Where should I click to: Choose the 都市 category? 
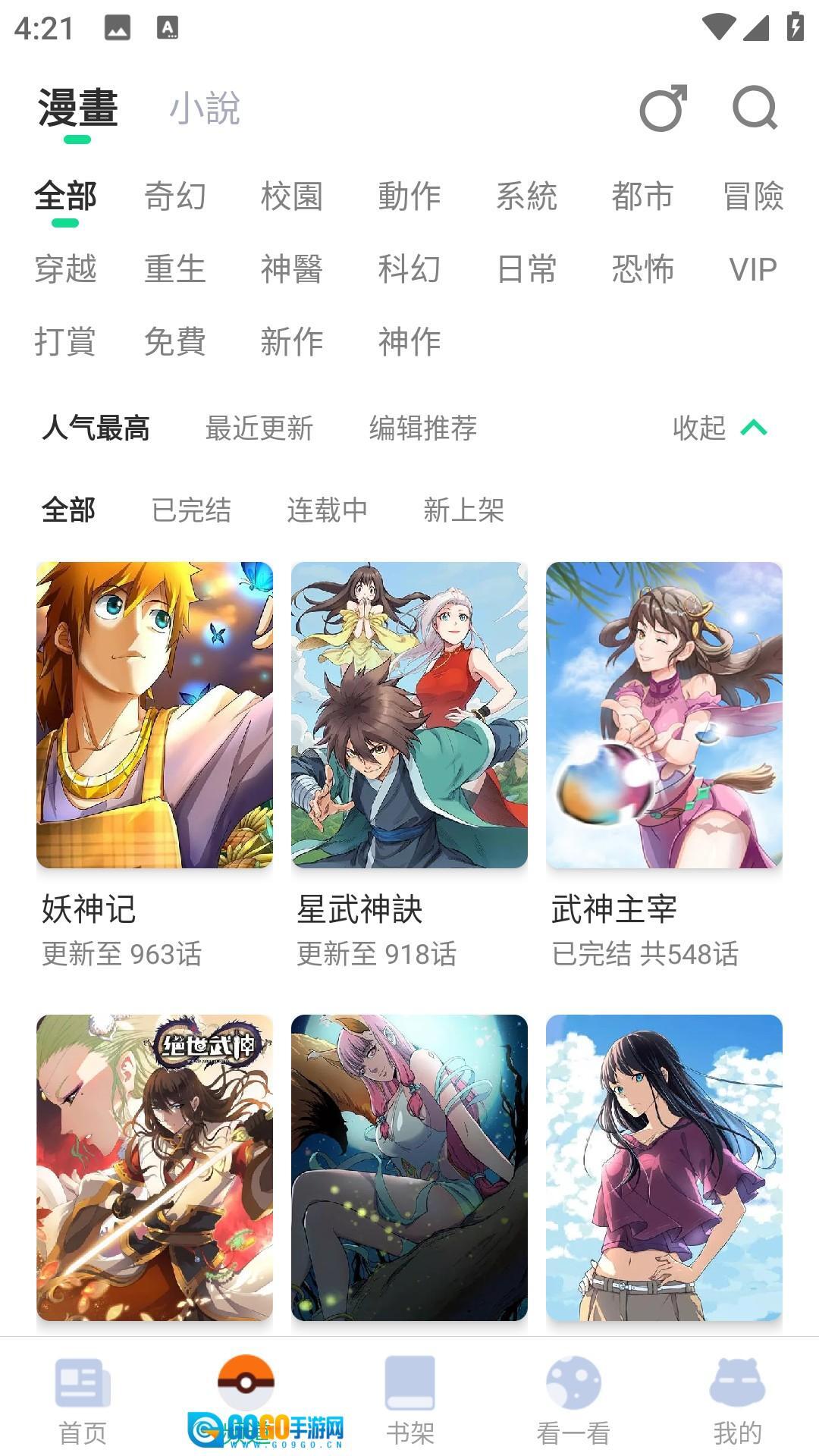coord(642,196)
